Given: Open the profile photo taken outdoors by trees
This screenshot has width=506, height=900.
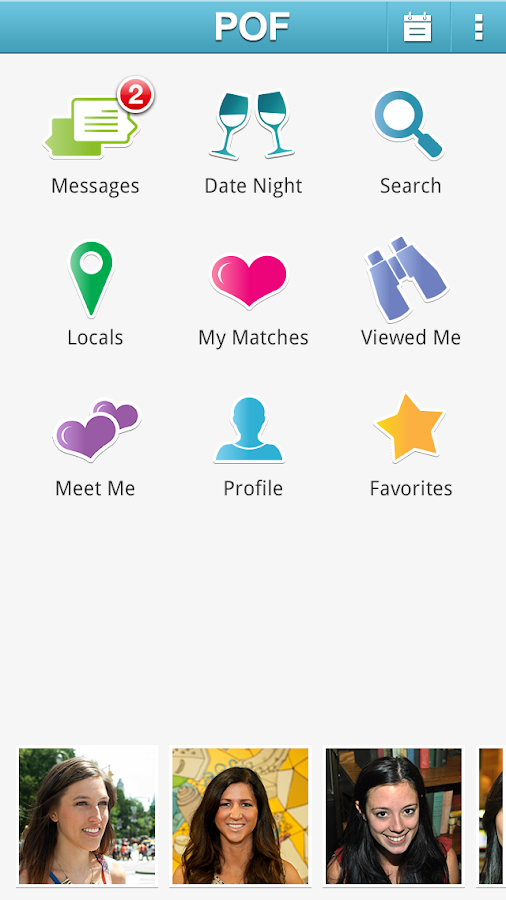Looking at the screenshot, I should pyautogui.click(x=87, y=816).
